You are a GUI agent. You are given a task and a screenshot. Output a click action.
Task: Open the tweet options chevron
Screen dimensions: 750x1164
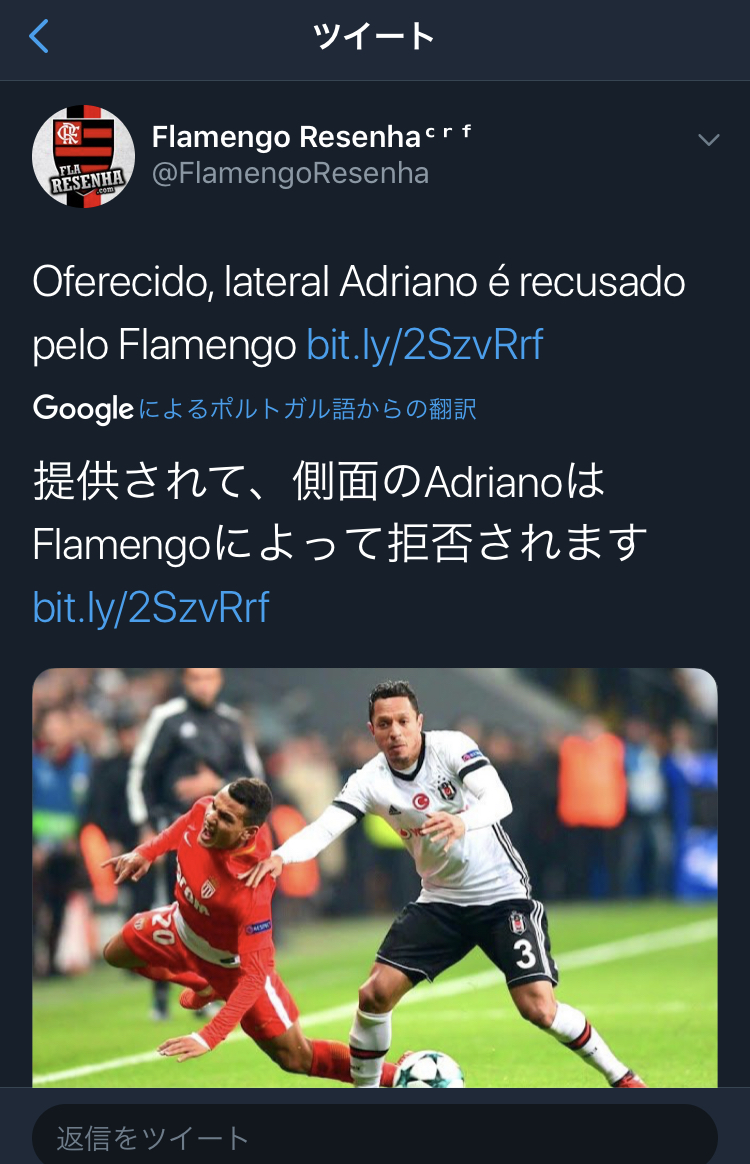(x=708, y=140)
